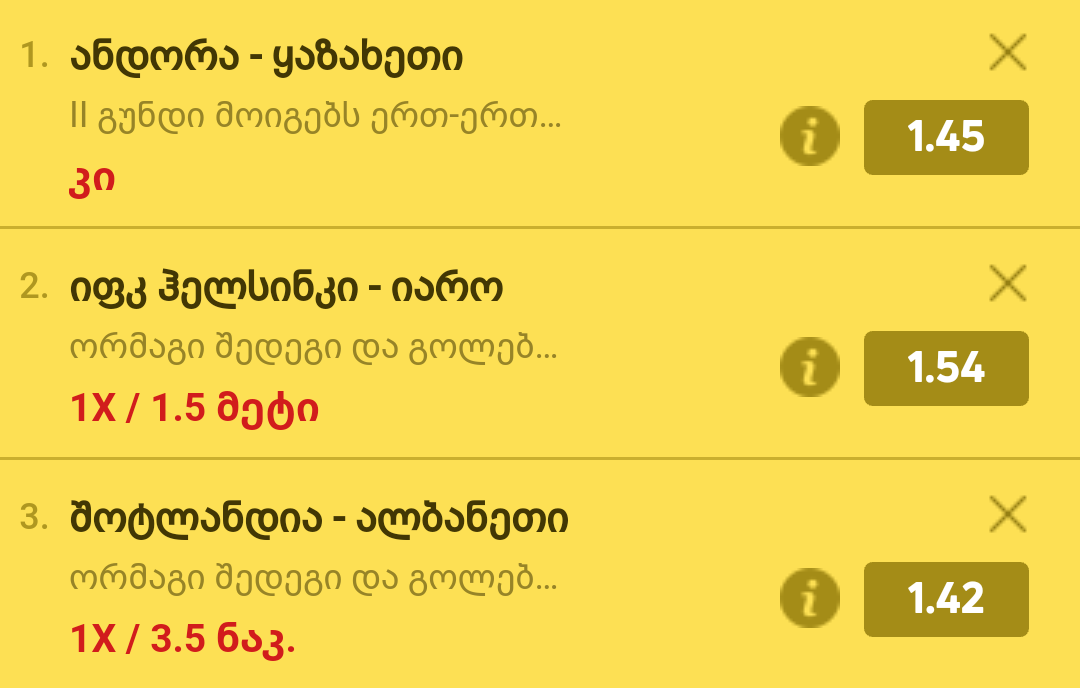
Task: Remove the ანდორა - ყაზახეთი bet
Action: click(1007, 53)
